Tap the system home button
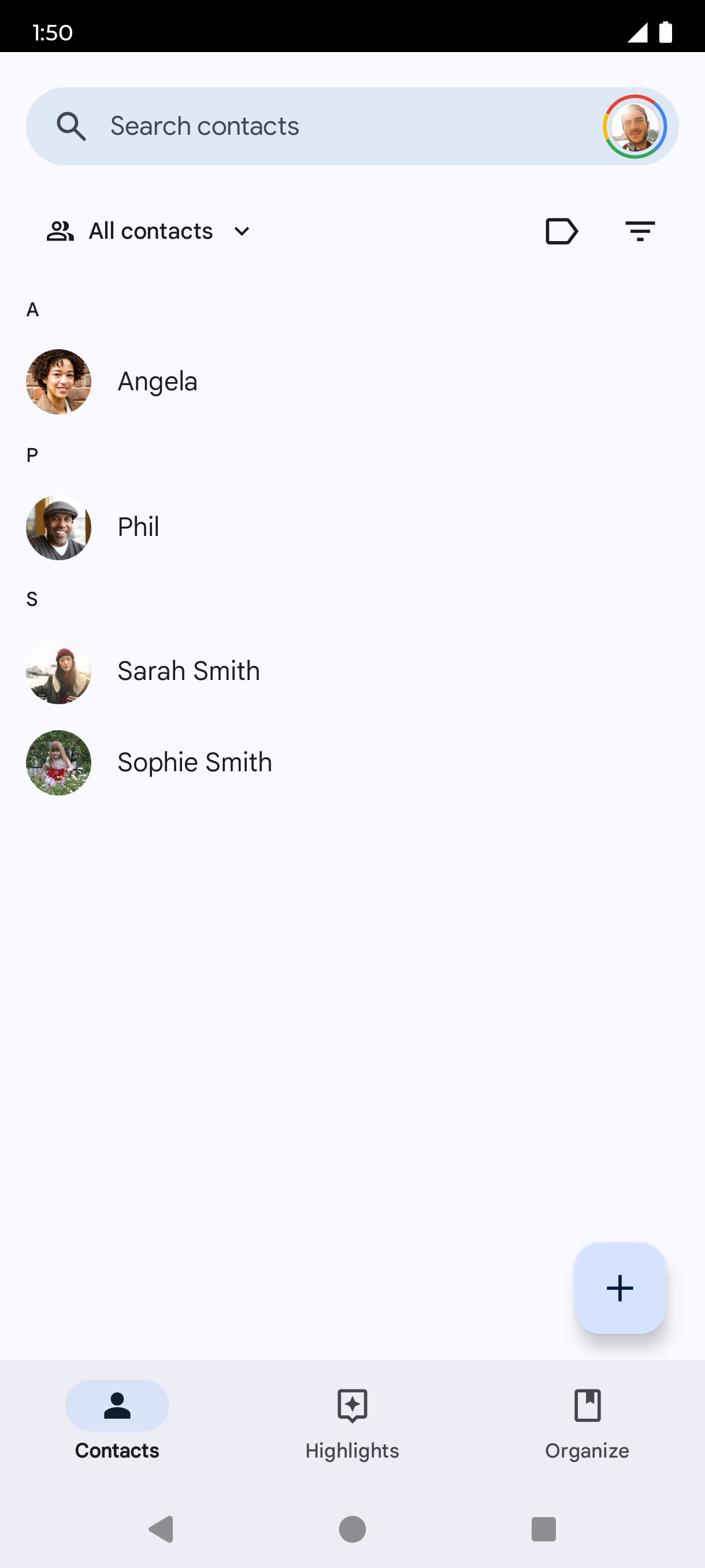The width and height of the screenshot is (705, 1568). click(352, 1529)
